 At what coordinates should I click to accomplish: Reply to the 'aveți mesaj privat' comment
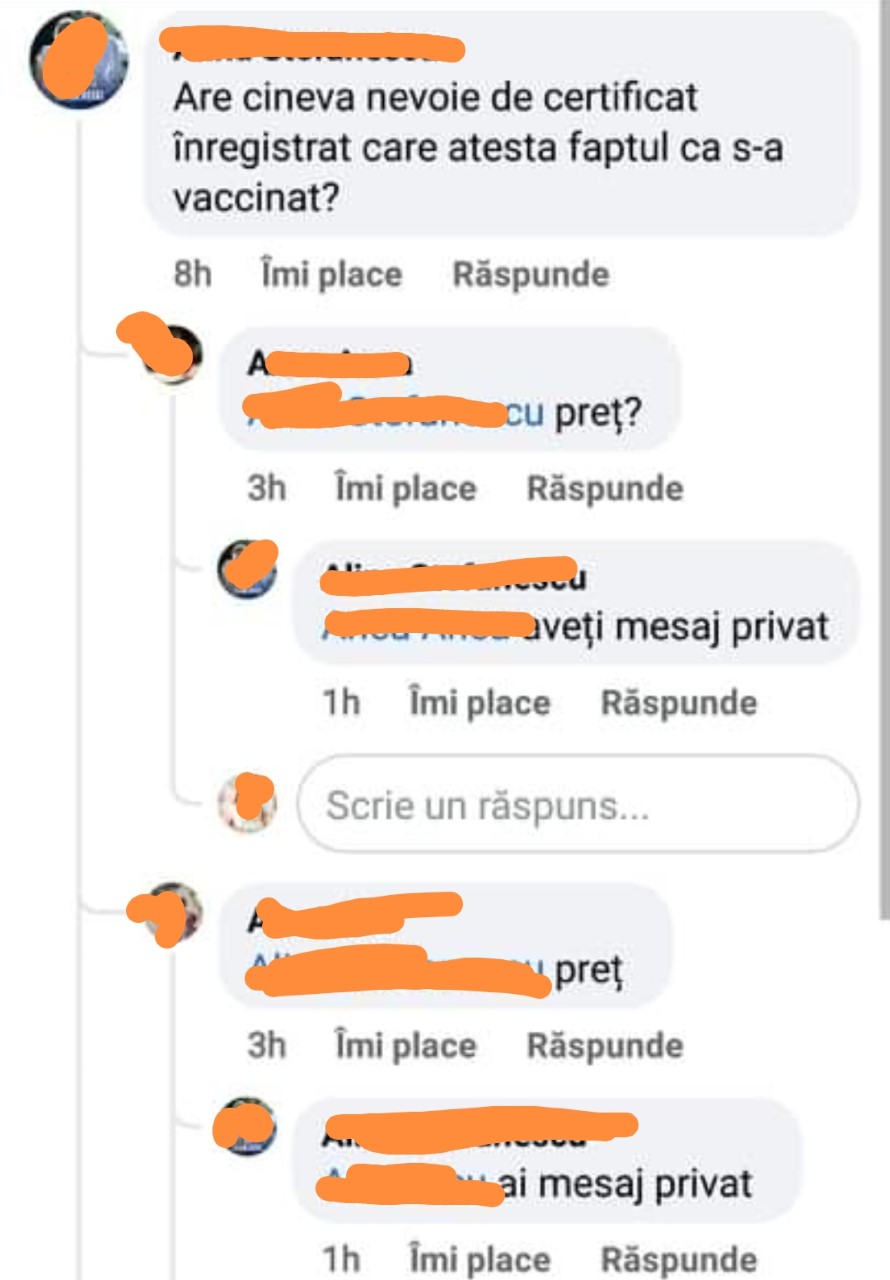pos(678,702)
